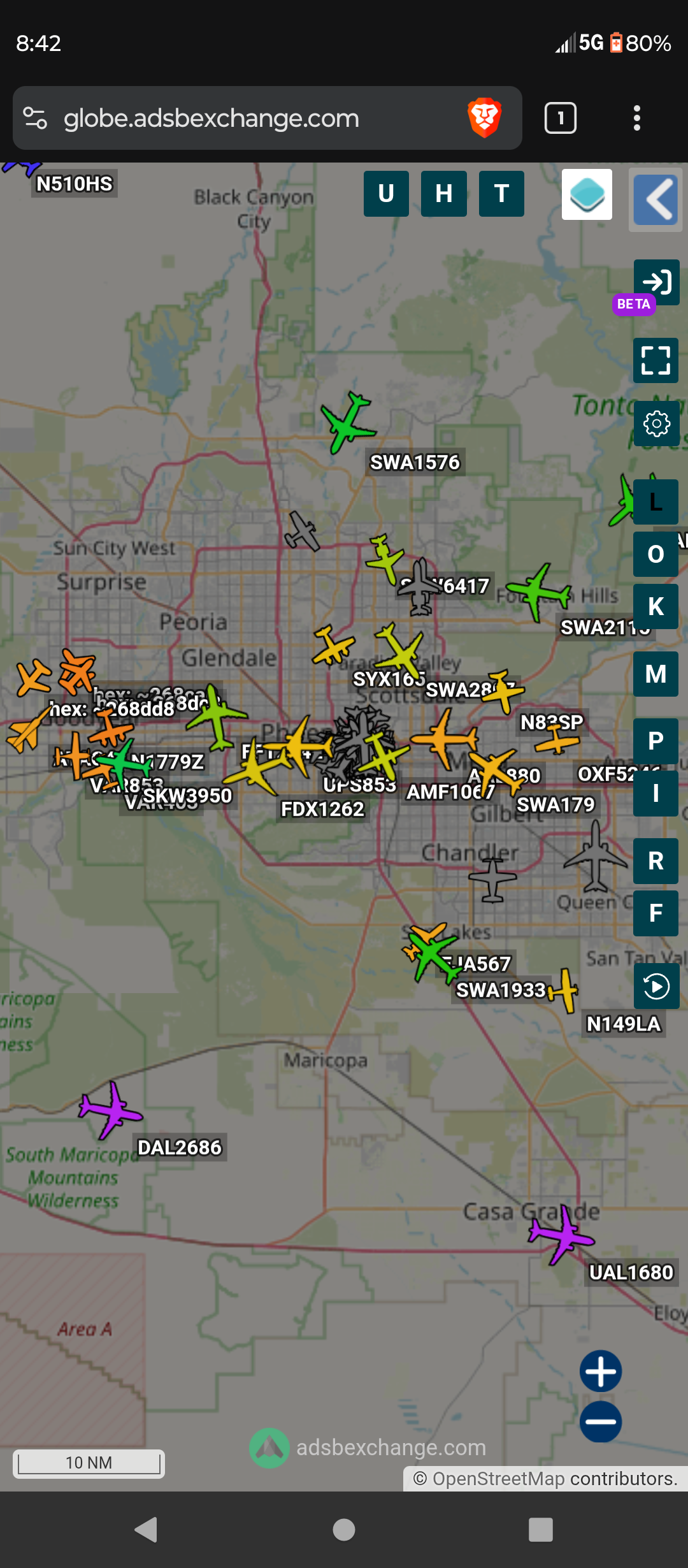Open map settings gear
The height and width of the screenshot is (1568, 688).
[x=656, y=424]
